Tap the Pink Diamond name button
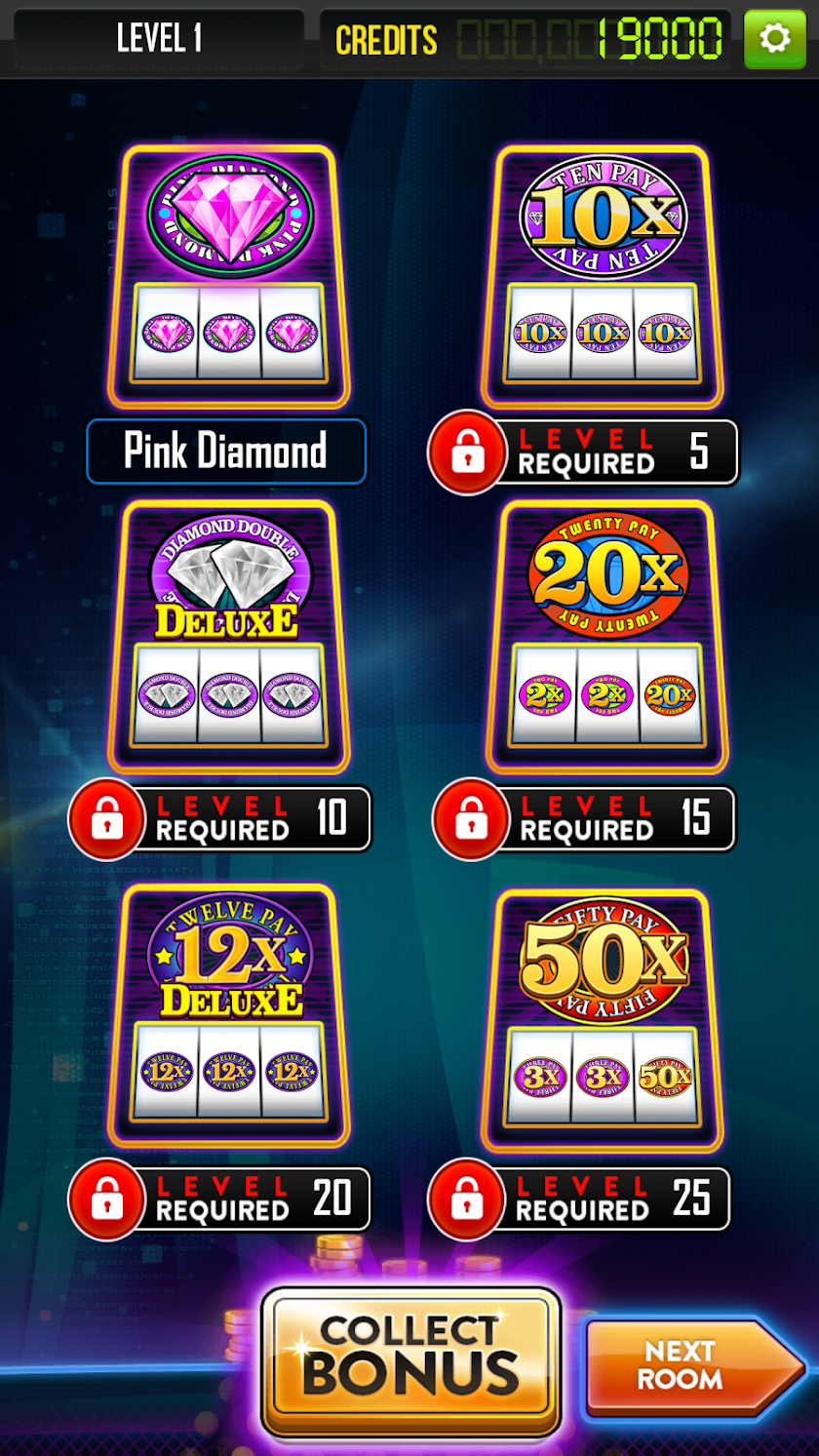Screen dimensions: 819x1456 click(226, 451)
